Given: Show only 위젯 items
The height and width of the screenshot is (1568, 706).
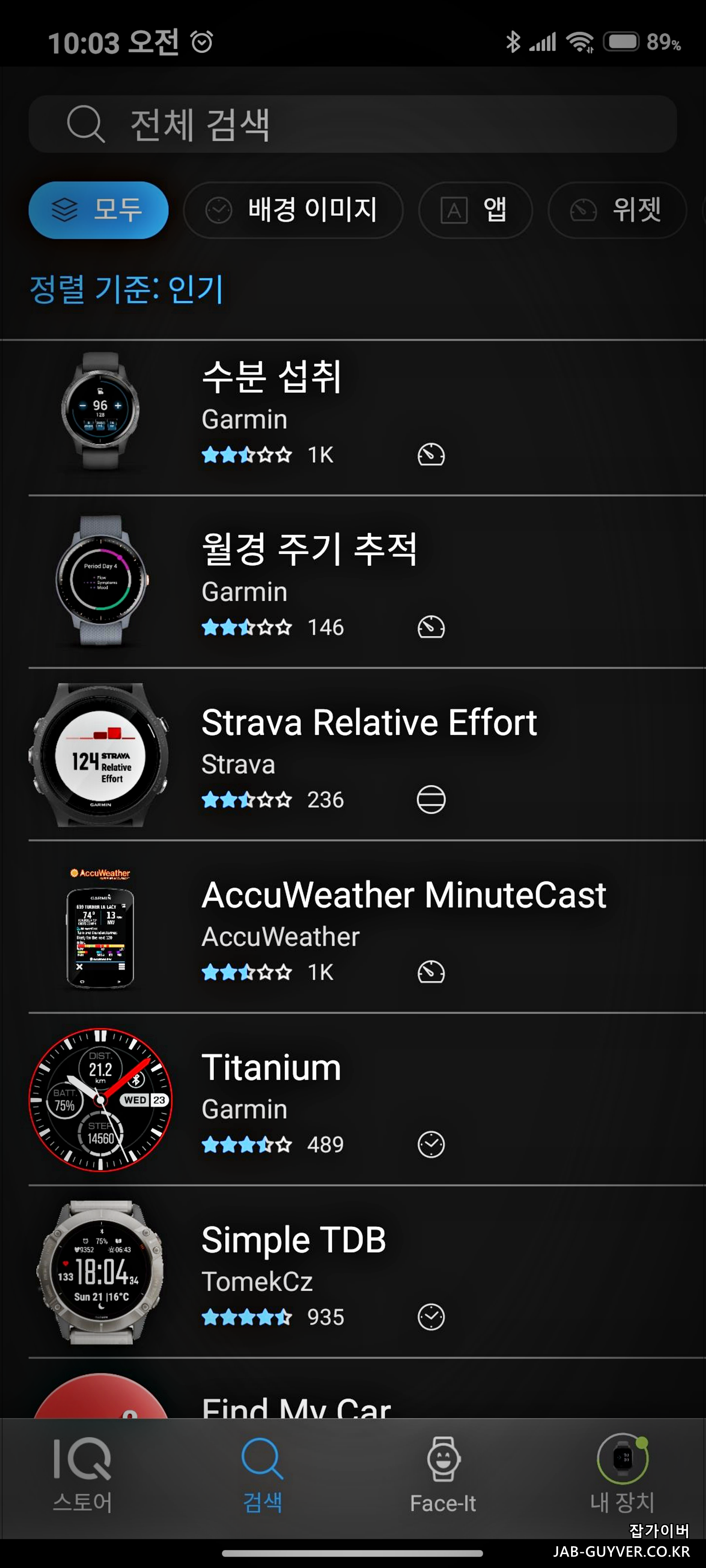Looking at the screenshot, I should tap(617, 210).
